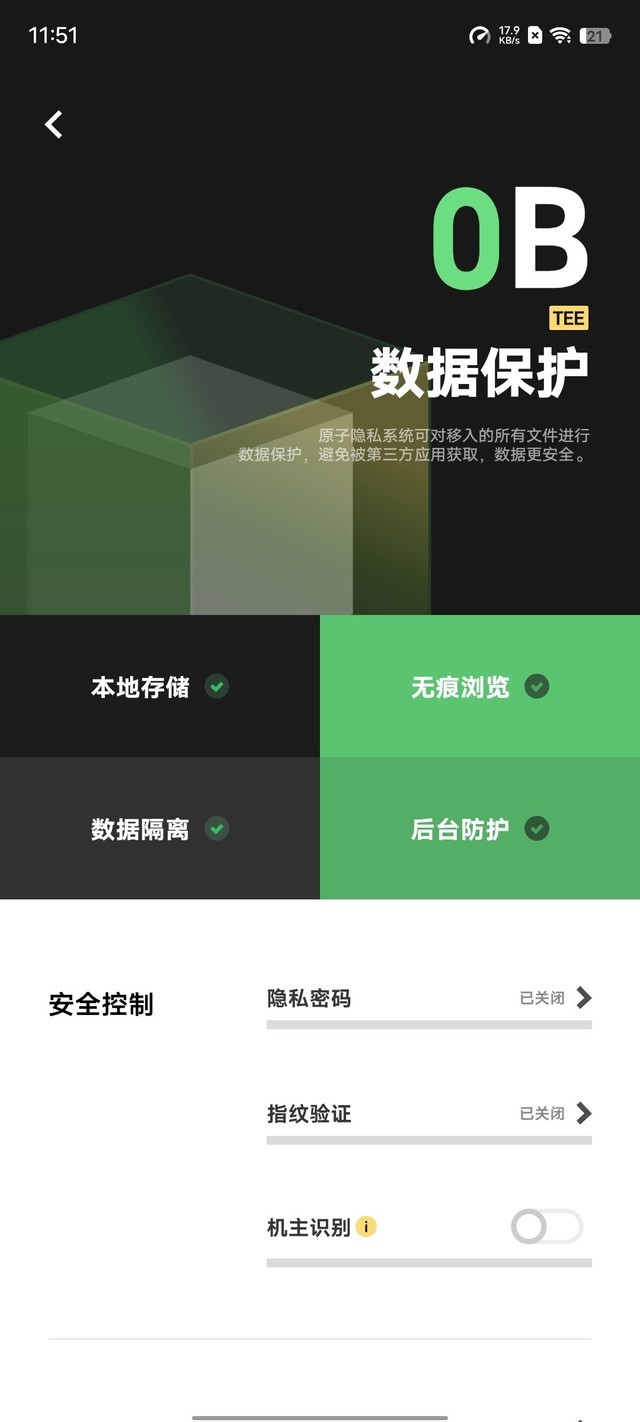Image resolution: width=640 pixels, height=1422 pixels.
Task: Toggle the 机主识别 switch
Action: (546, 1227)
